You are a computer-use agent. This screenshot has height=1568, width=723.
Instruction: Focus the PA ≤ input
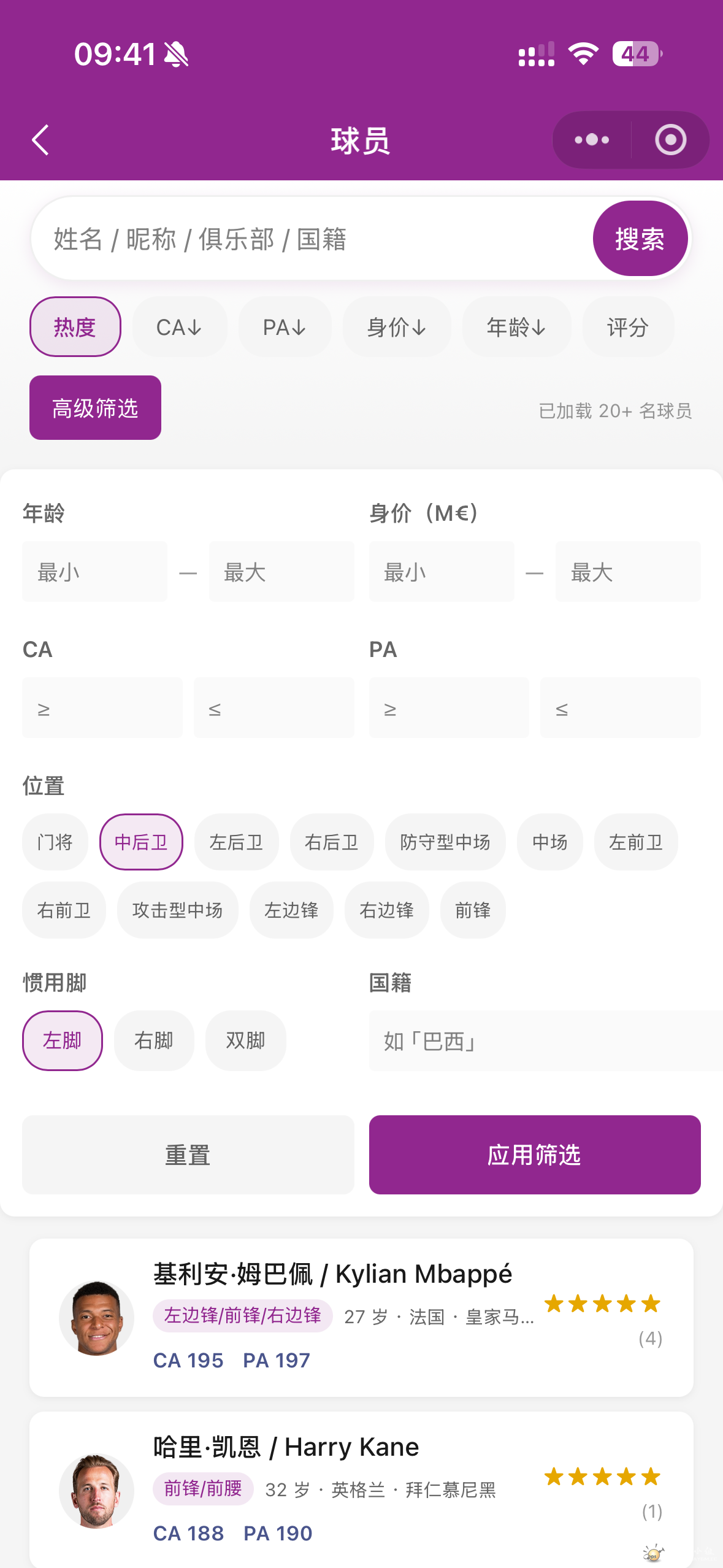[621, 708]
